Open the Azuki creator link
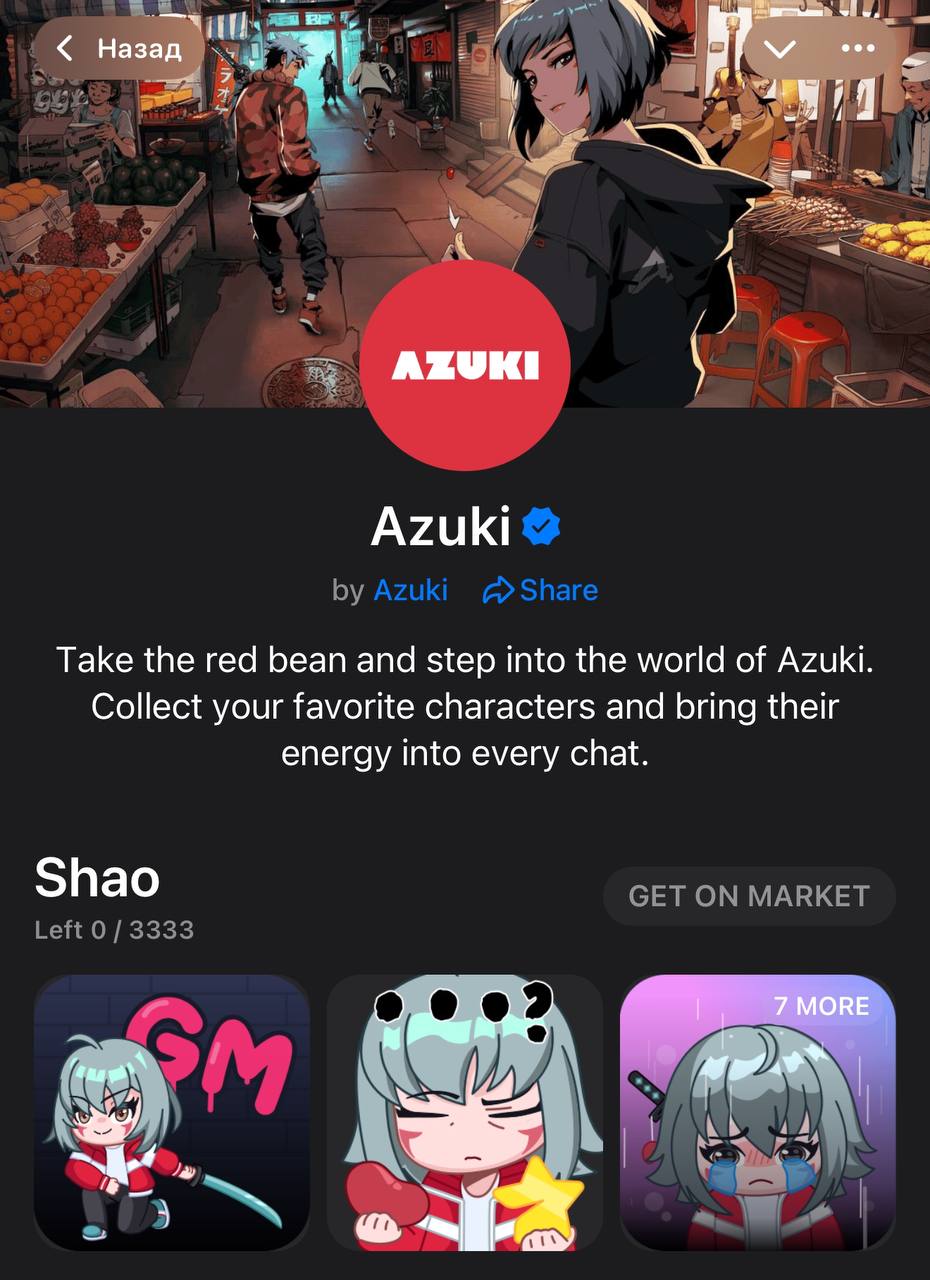The height and width of the screenshot is (1280, 930). tap(410, 590)
